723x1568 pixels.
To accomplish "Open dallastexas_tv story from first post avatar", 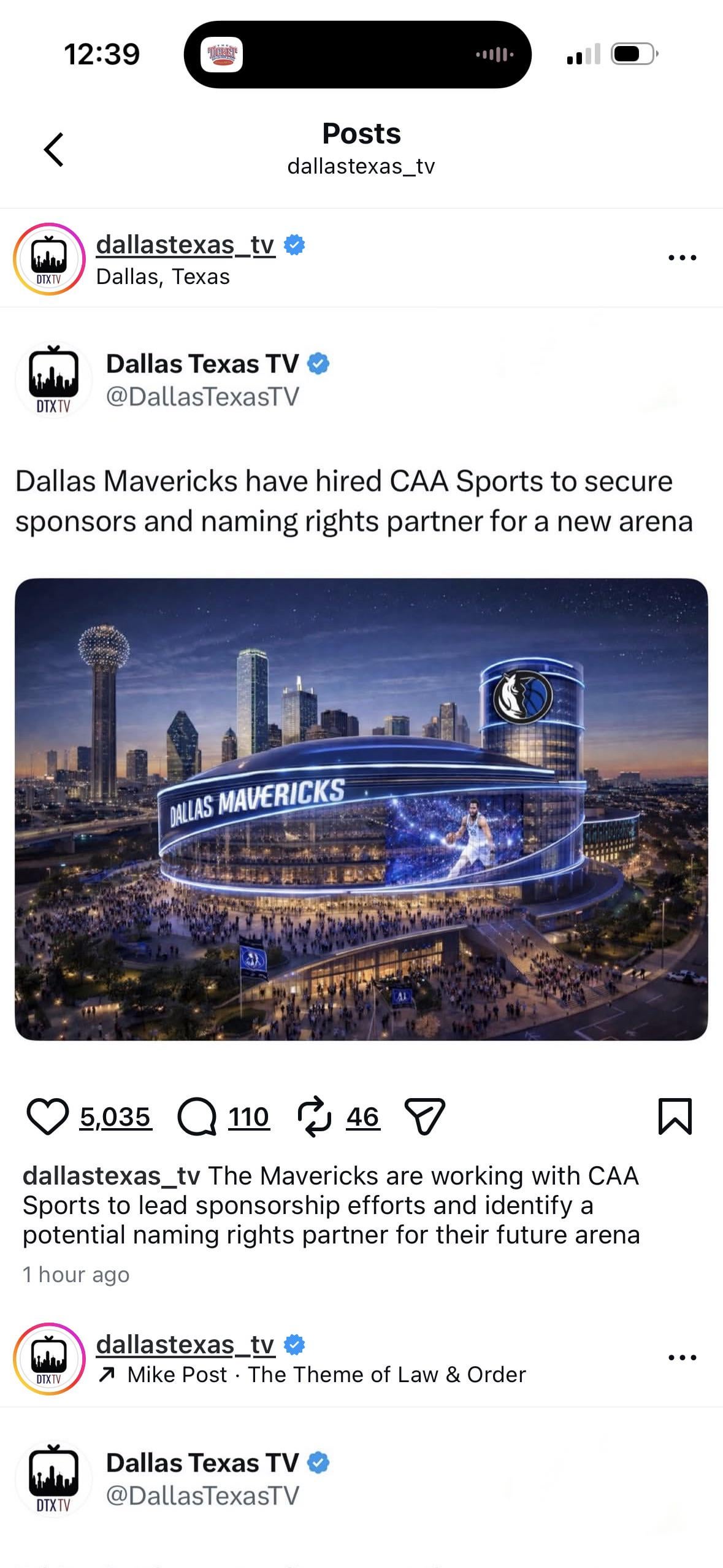I will tap(49, 259).
